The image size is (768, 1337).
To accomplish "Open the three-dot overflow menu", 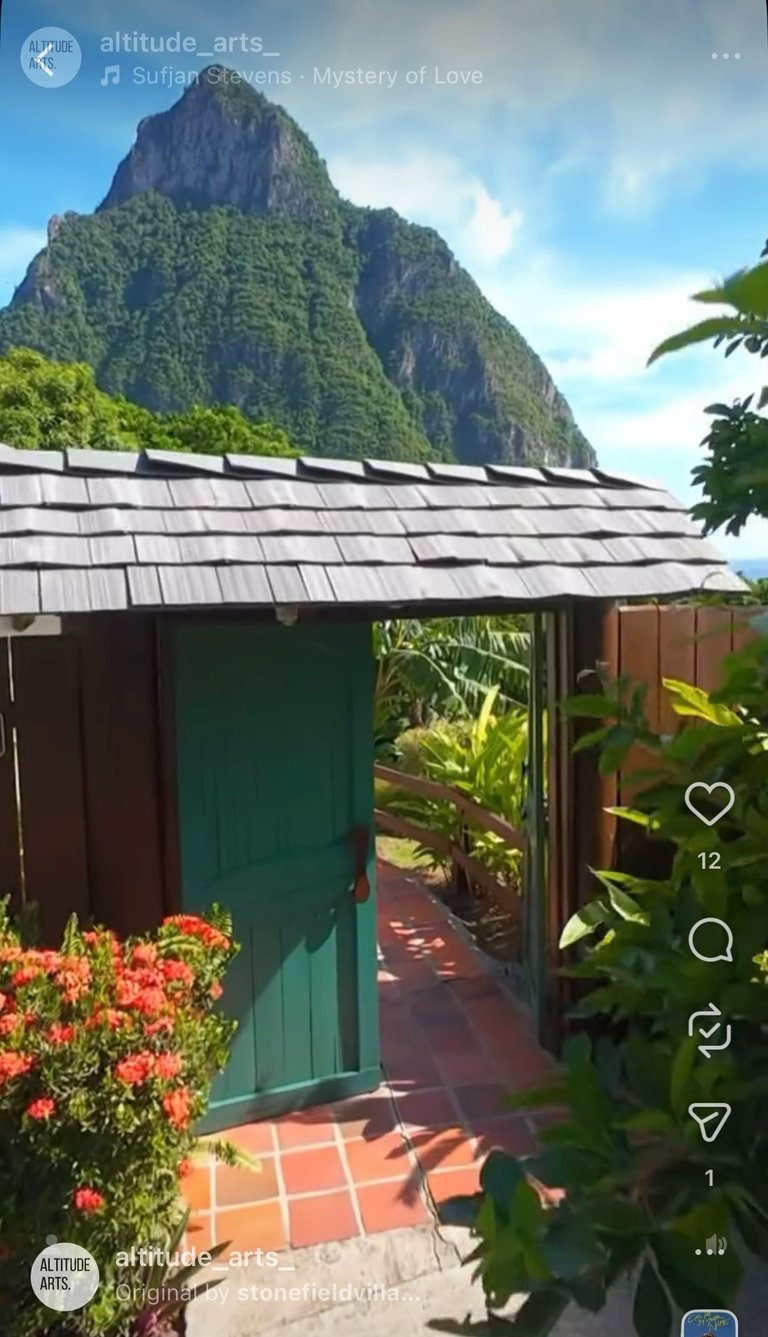I will point(726,57).
